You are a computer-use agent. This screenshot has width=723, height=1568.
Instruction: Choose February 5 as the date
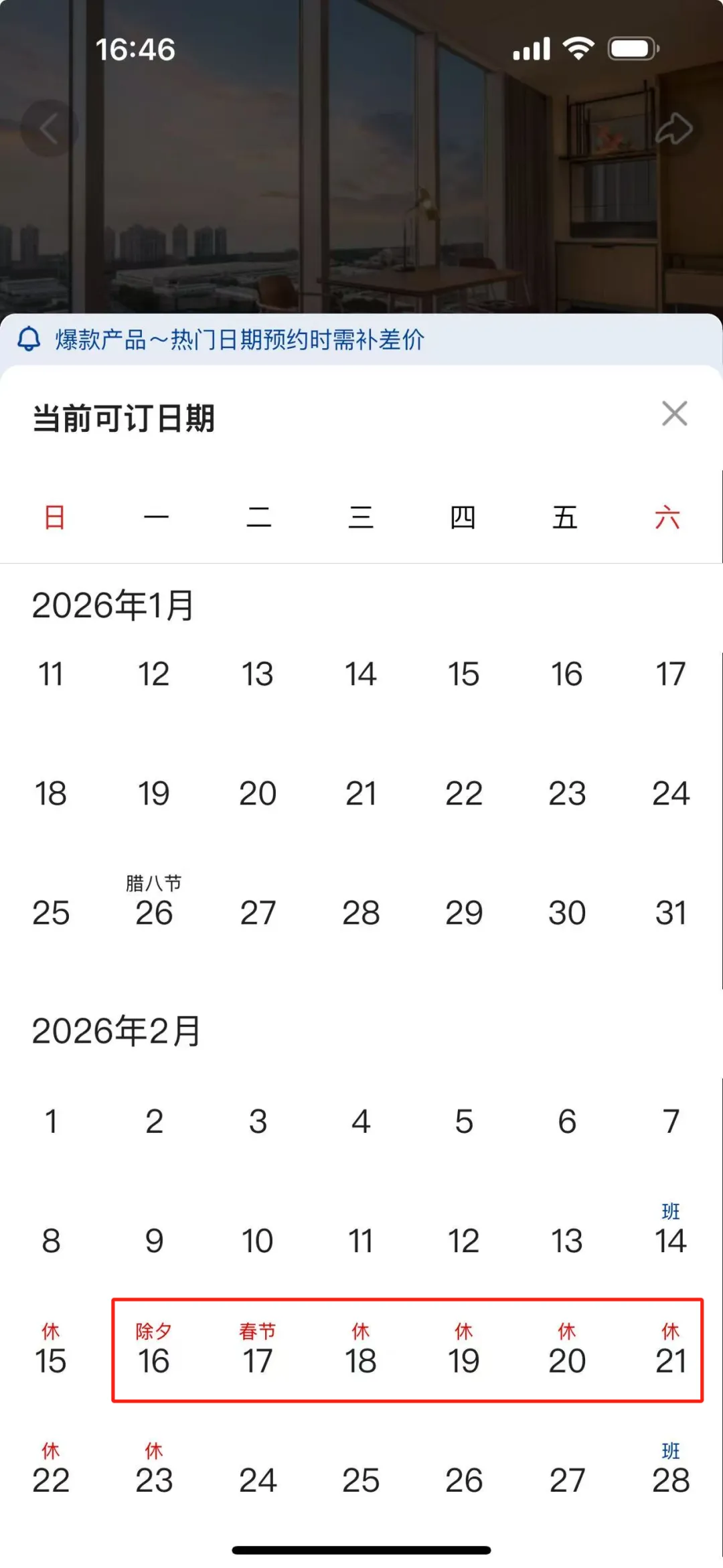[464, 1121]
